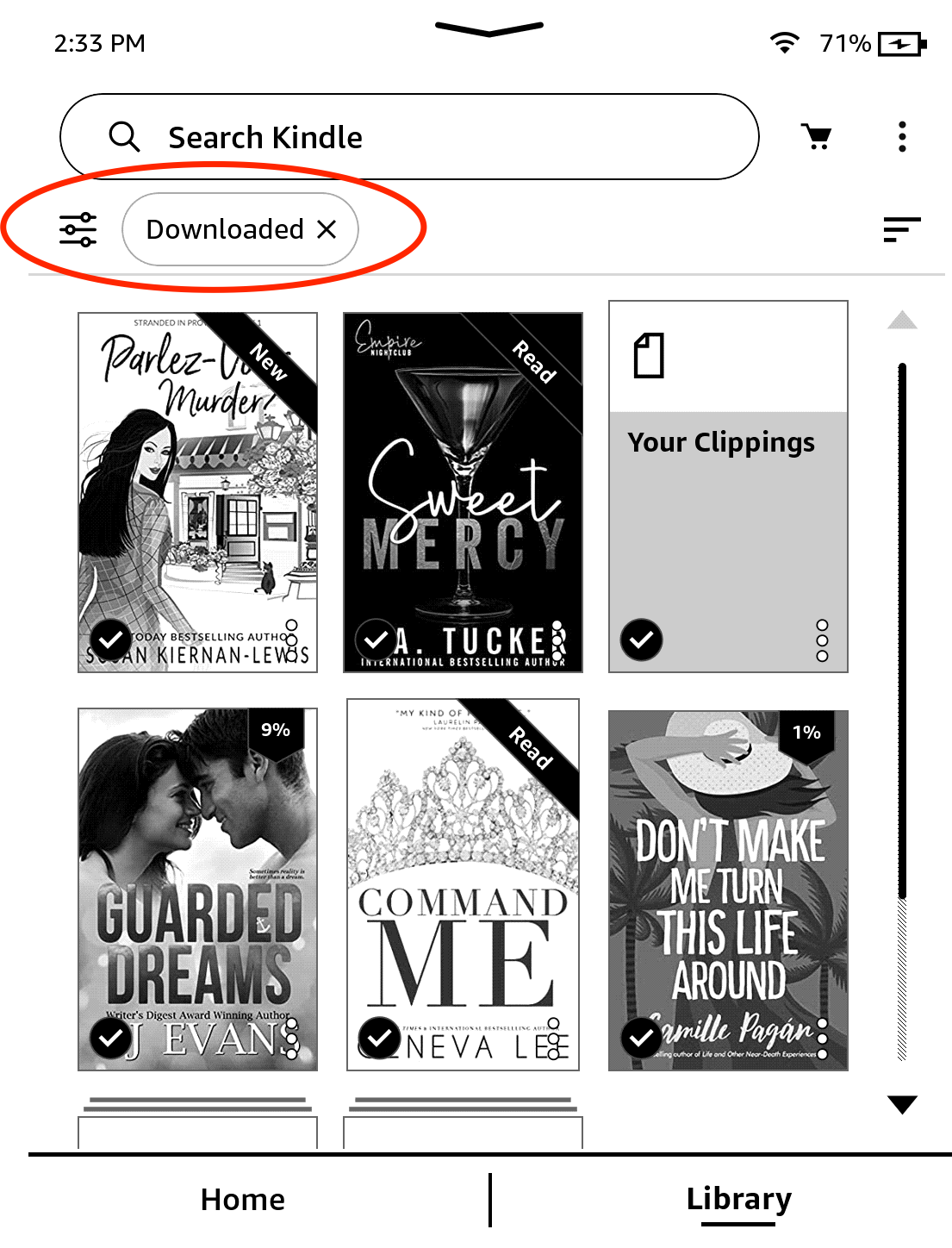Click the downloaded checkmark on Sweet Mercy
The image size is (952, 1248).
(x=376, y=639)
